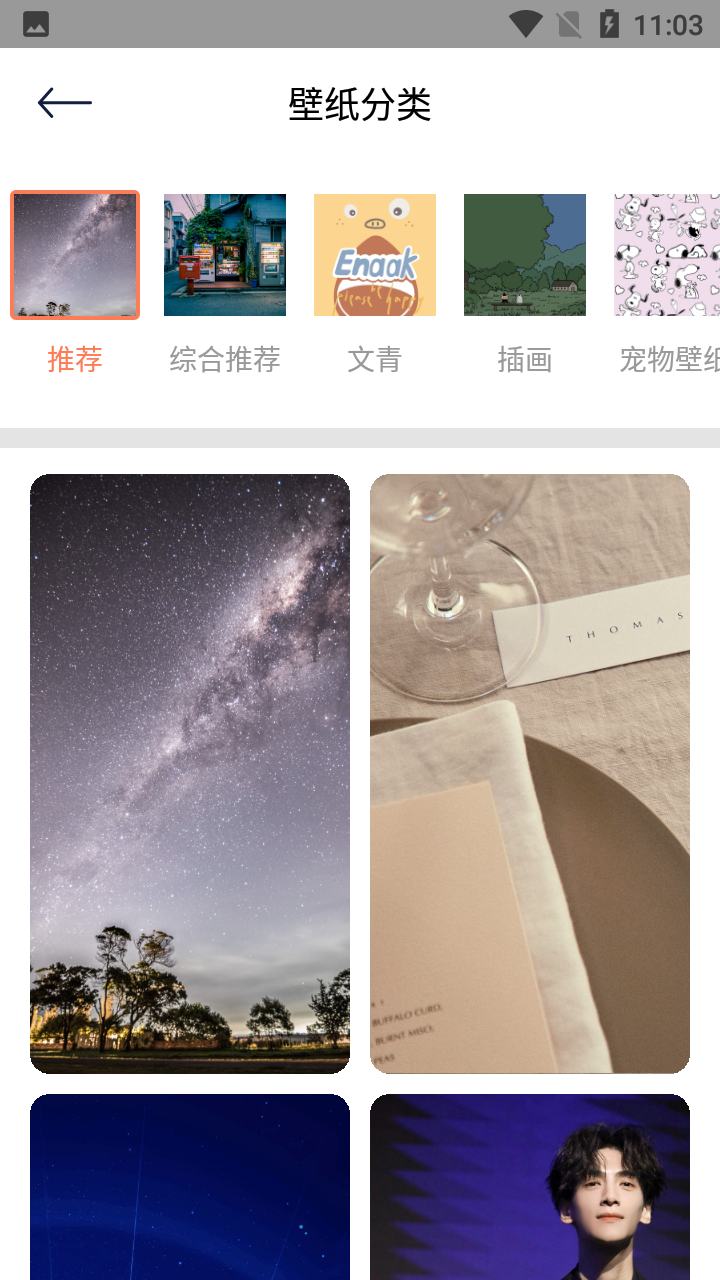Open the wallpaper of the man portrait
Image resolution: width=720 pixels, height=1280 pixels.
tap(530, 1187)
